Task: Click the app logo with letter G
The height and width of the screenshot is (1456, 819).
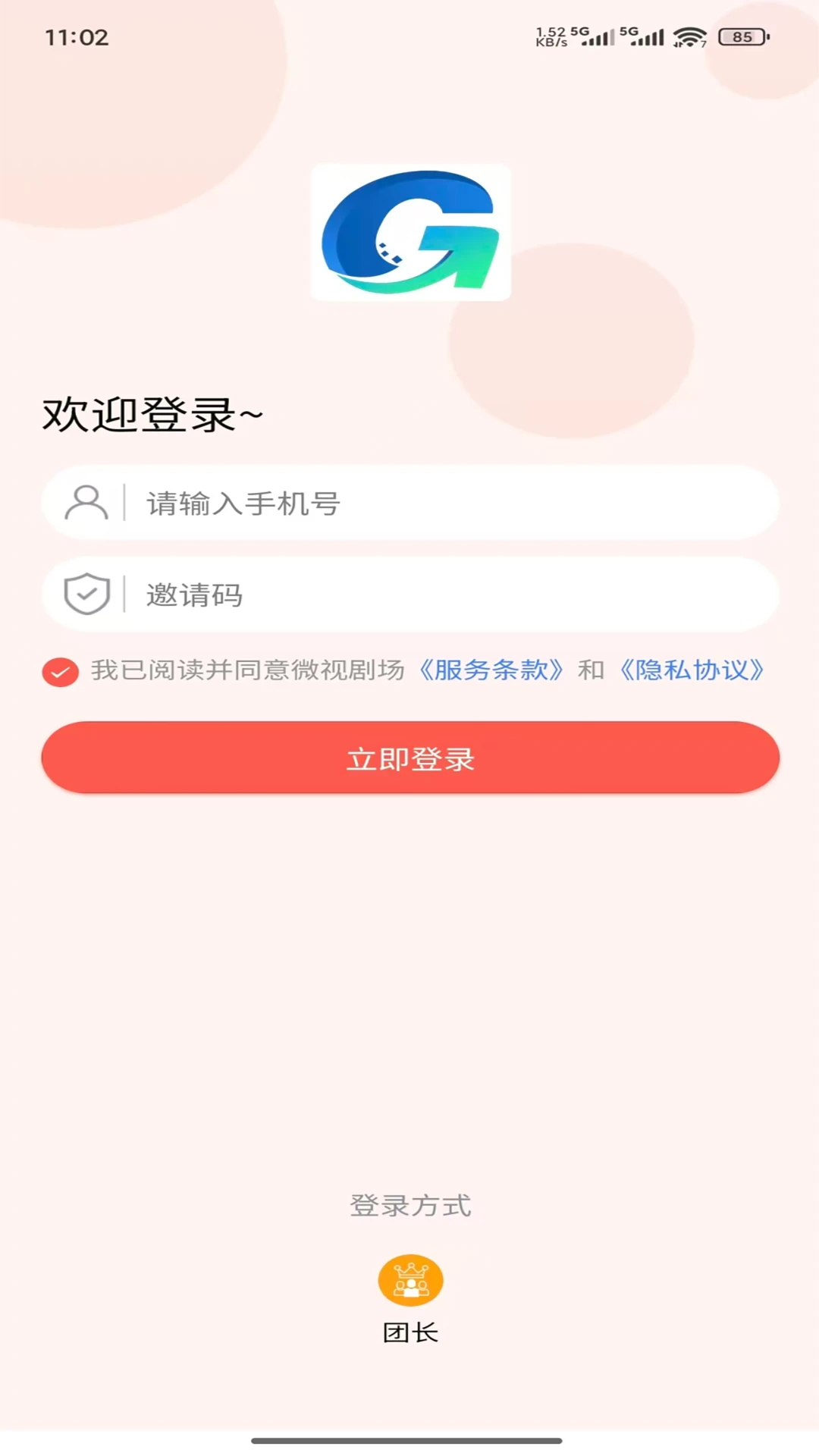Action: tap(409, 232)
